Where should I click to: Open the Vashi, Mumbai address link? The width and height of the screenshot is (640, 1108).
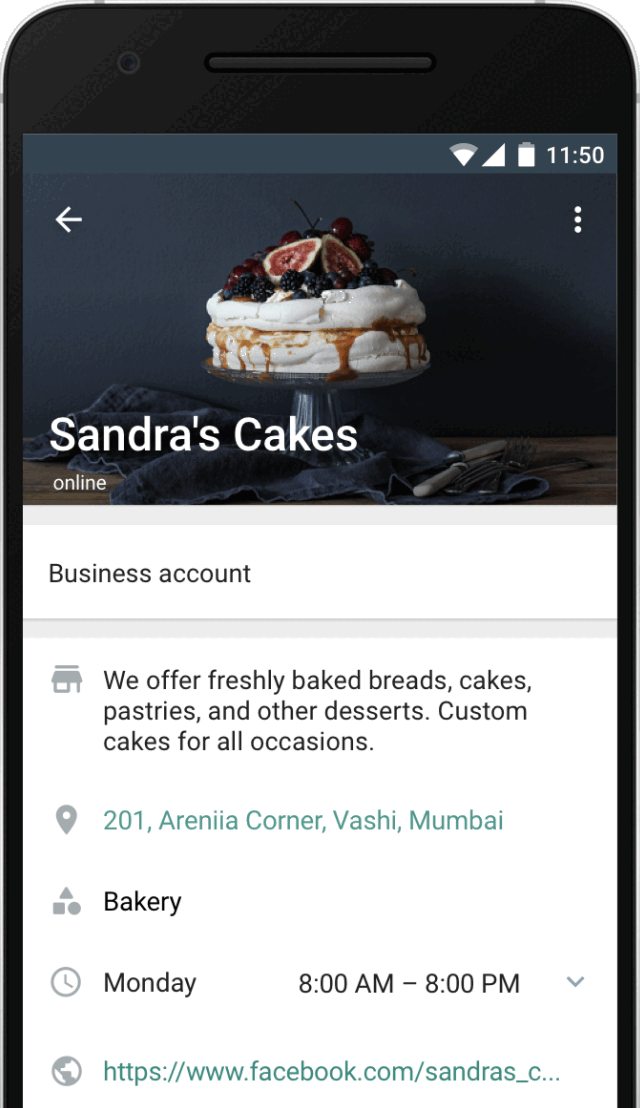(303, 821)
